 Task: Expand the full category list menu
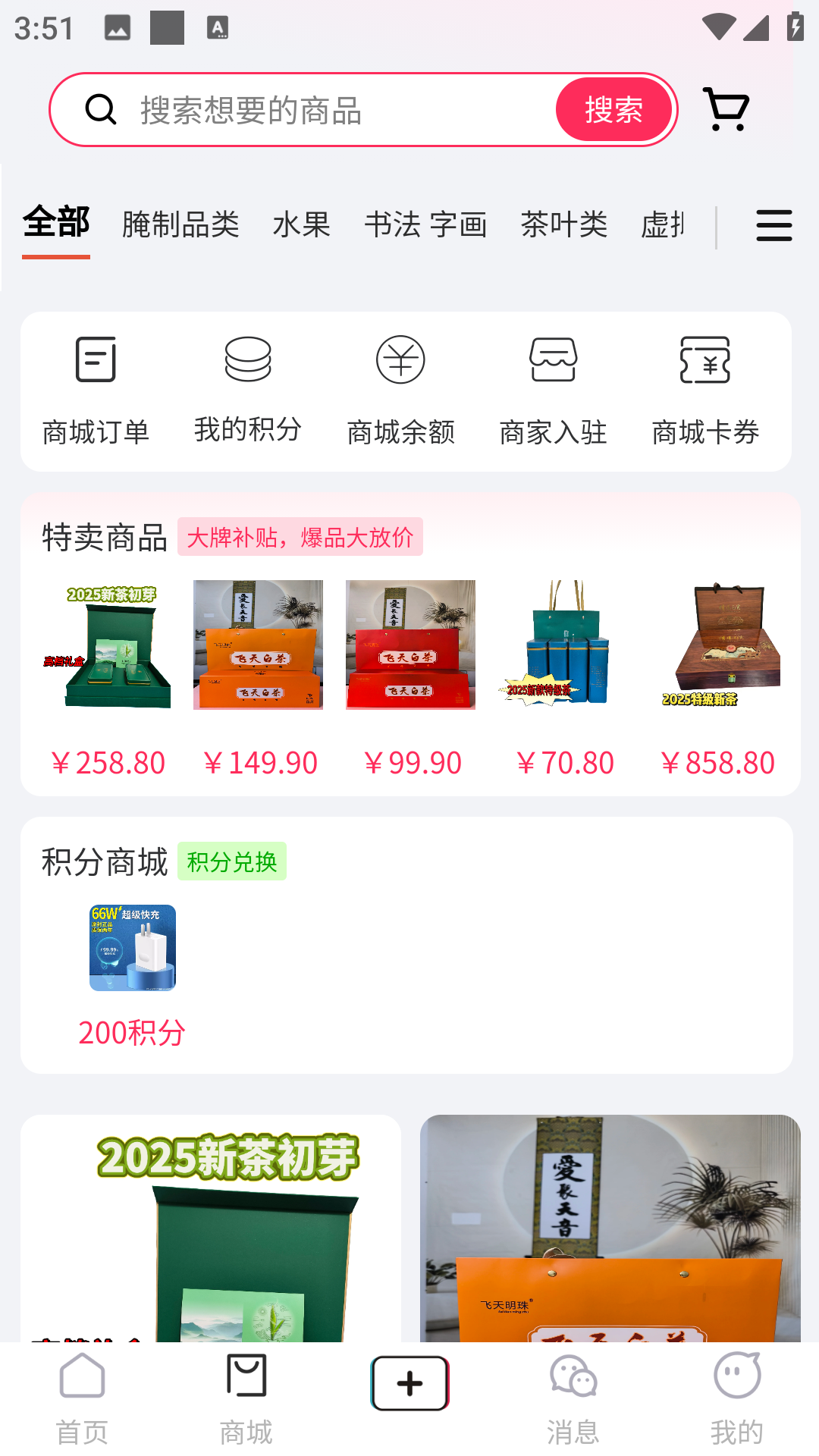[x=773, y=226]
